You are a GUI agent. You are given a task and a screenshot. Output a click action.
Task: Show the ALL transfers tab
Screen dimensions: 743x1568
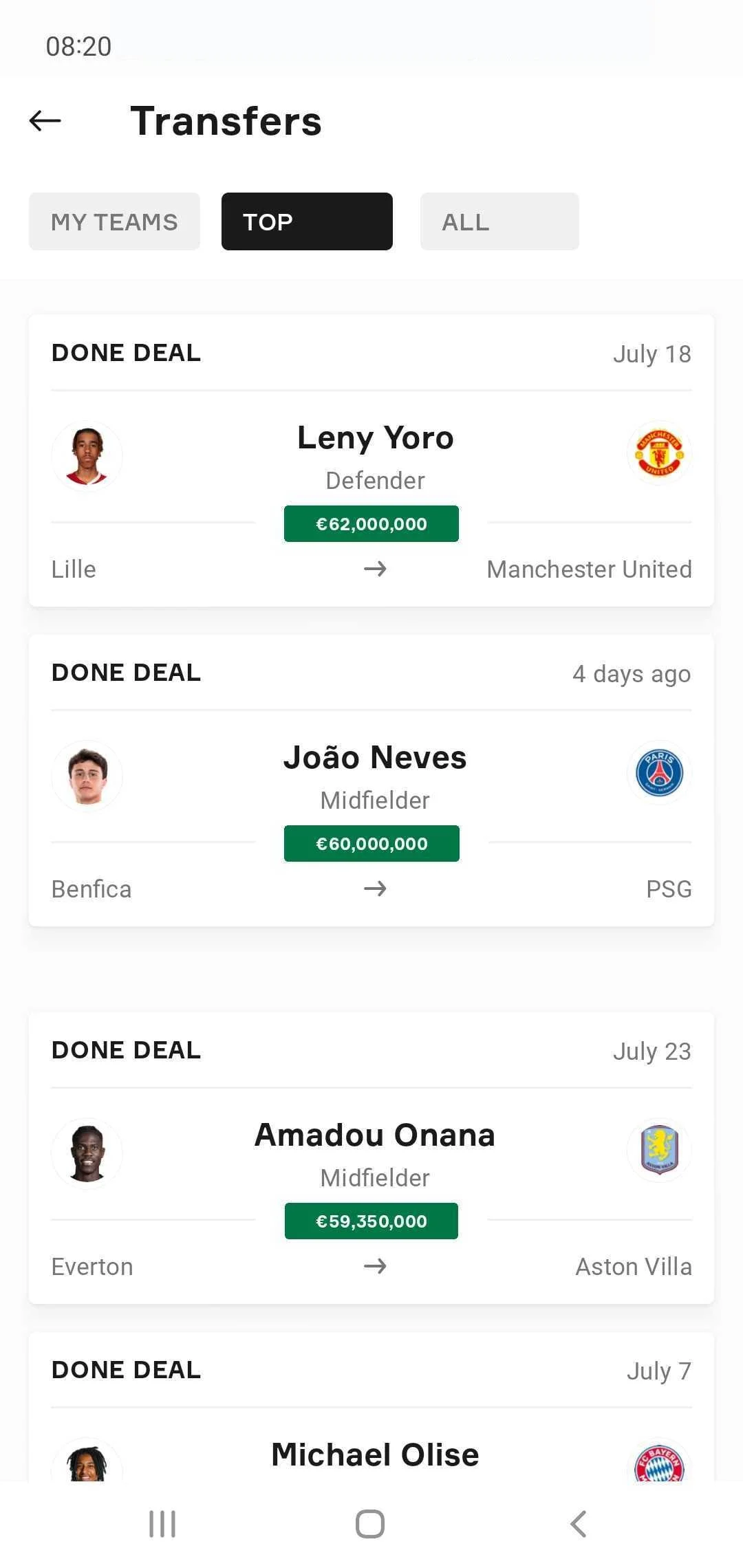click(x=499, y=221)
